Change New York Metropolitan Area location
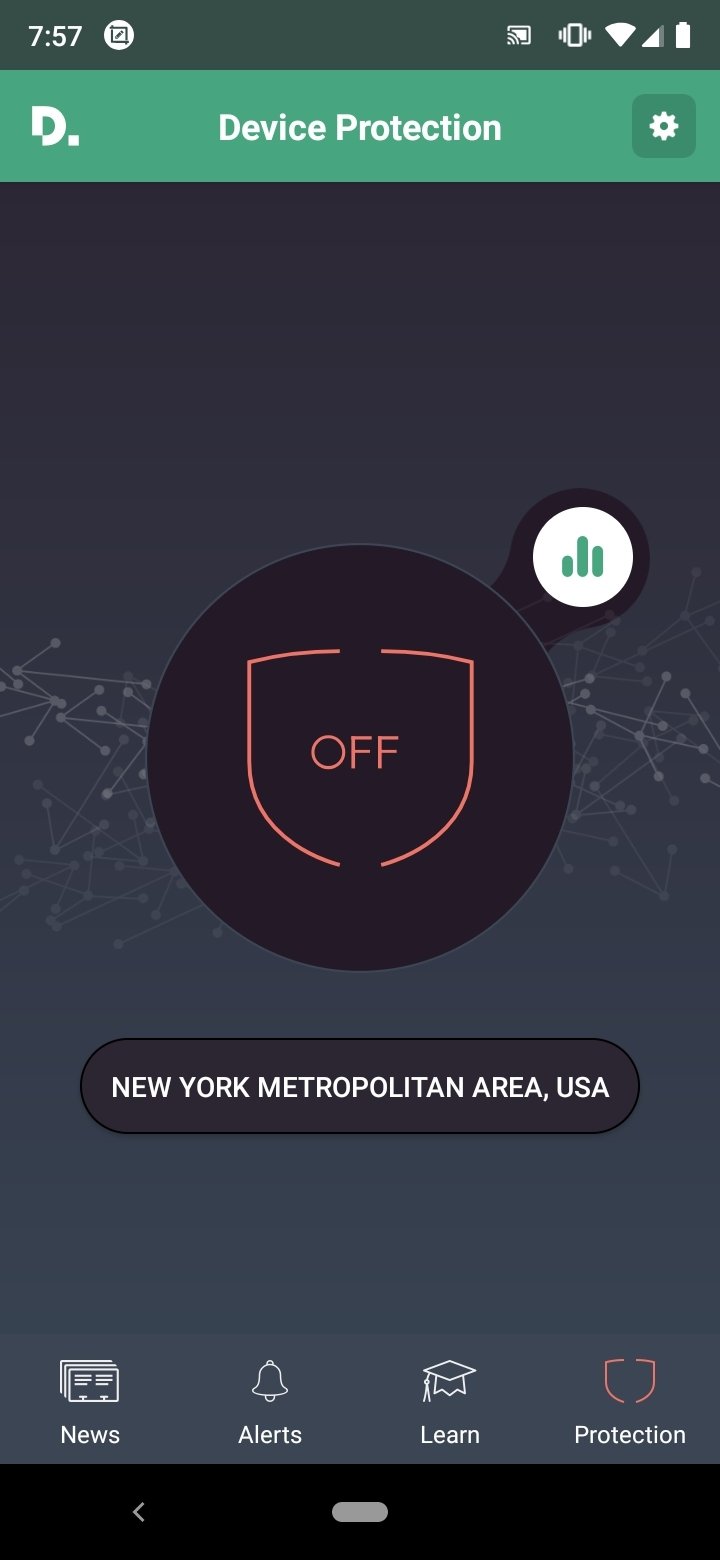 point(360,1086)
